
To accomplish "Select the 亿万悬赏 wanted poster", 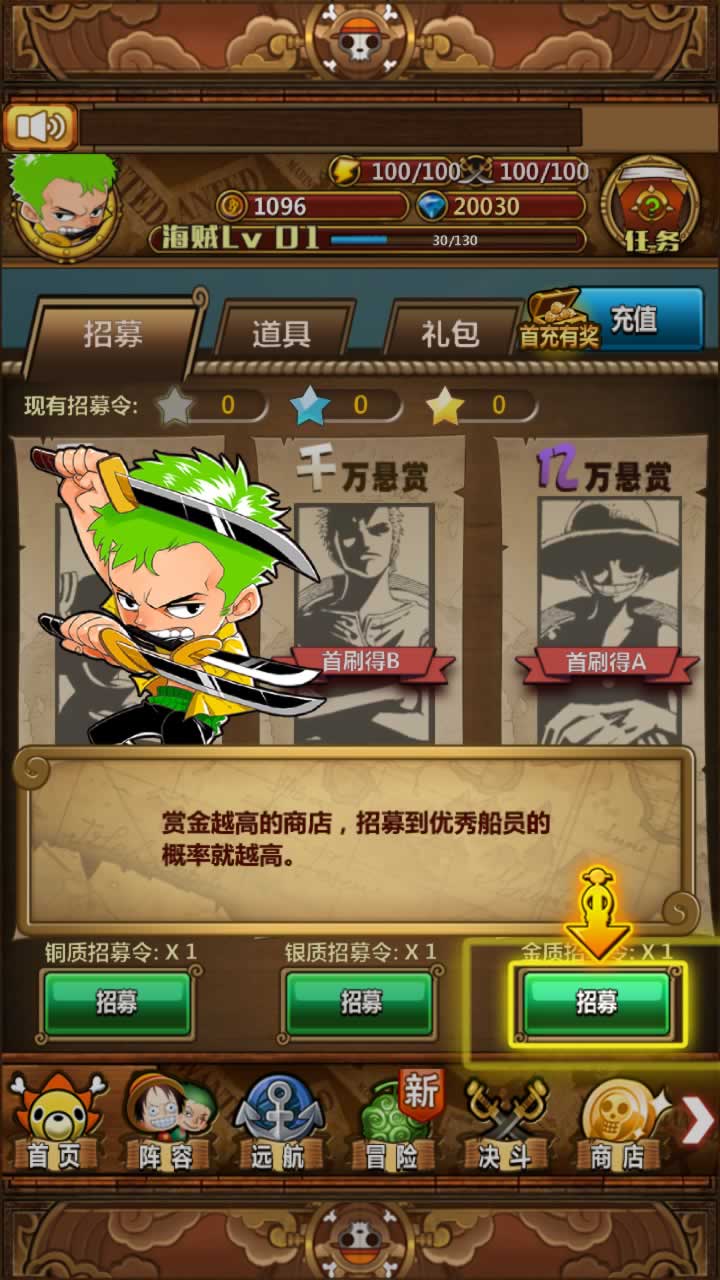I will click(x=602, y=590).
